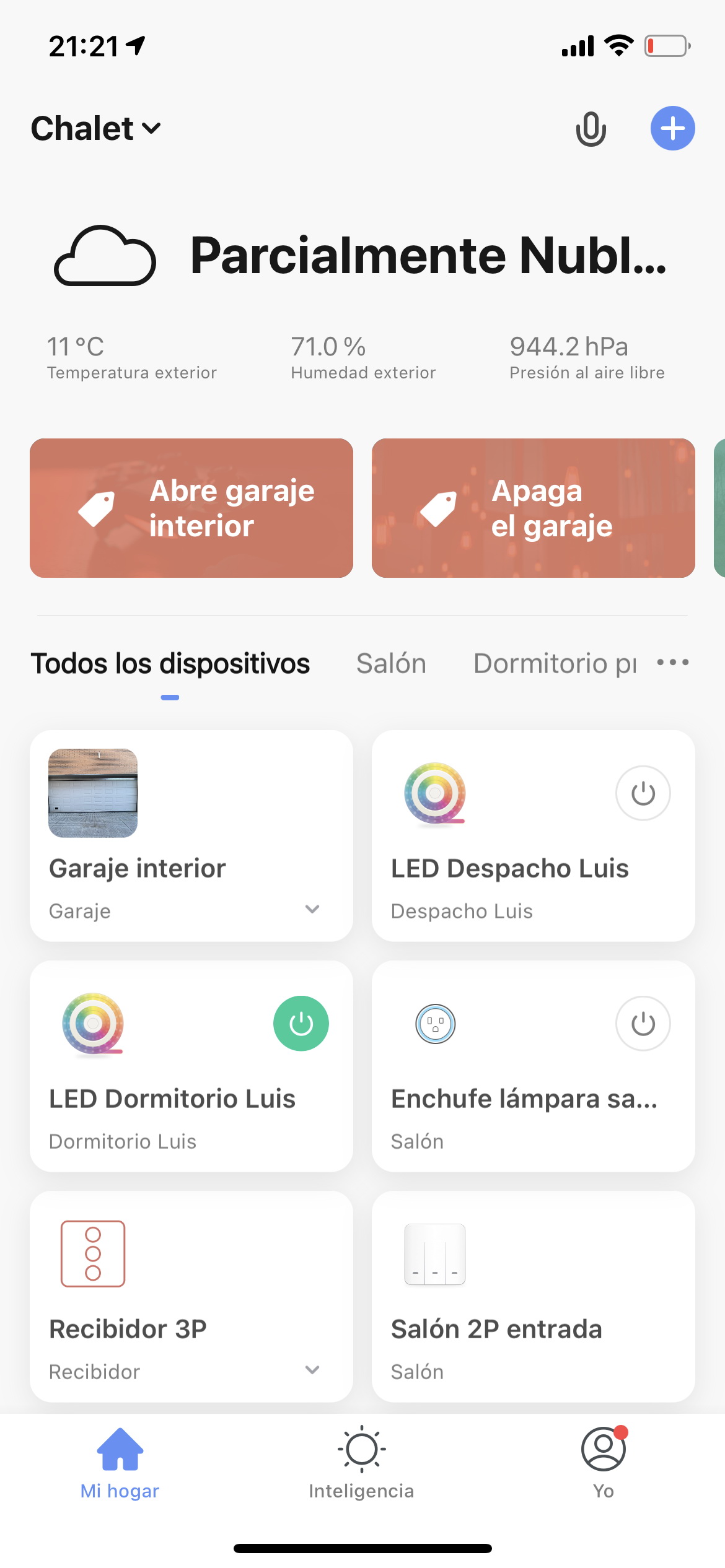This screenshot has width=725, height=1568.
Task: Open the three-dot room management menu
Action: pos(672,663)
